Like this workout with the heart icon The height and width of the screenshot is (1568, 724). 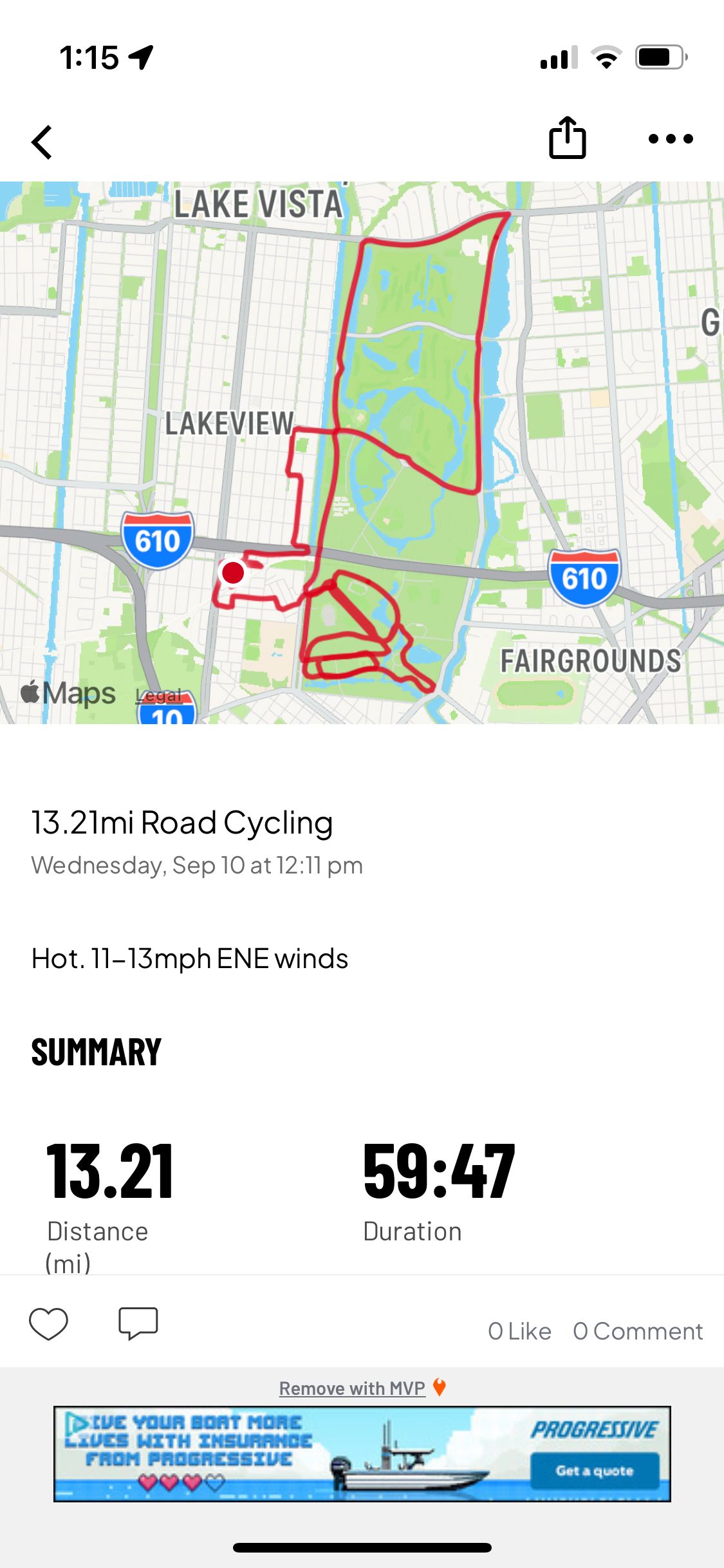48,1325
